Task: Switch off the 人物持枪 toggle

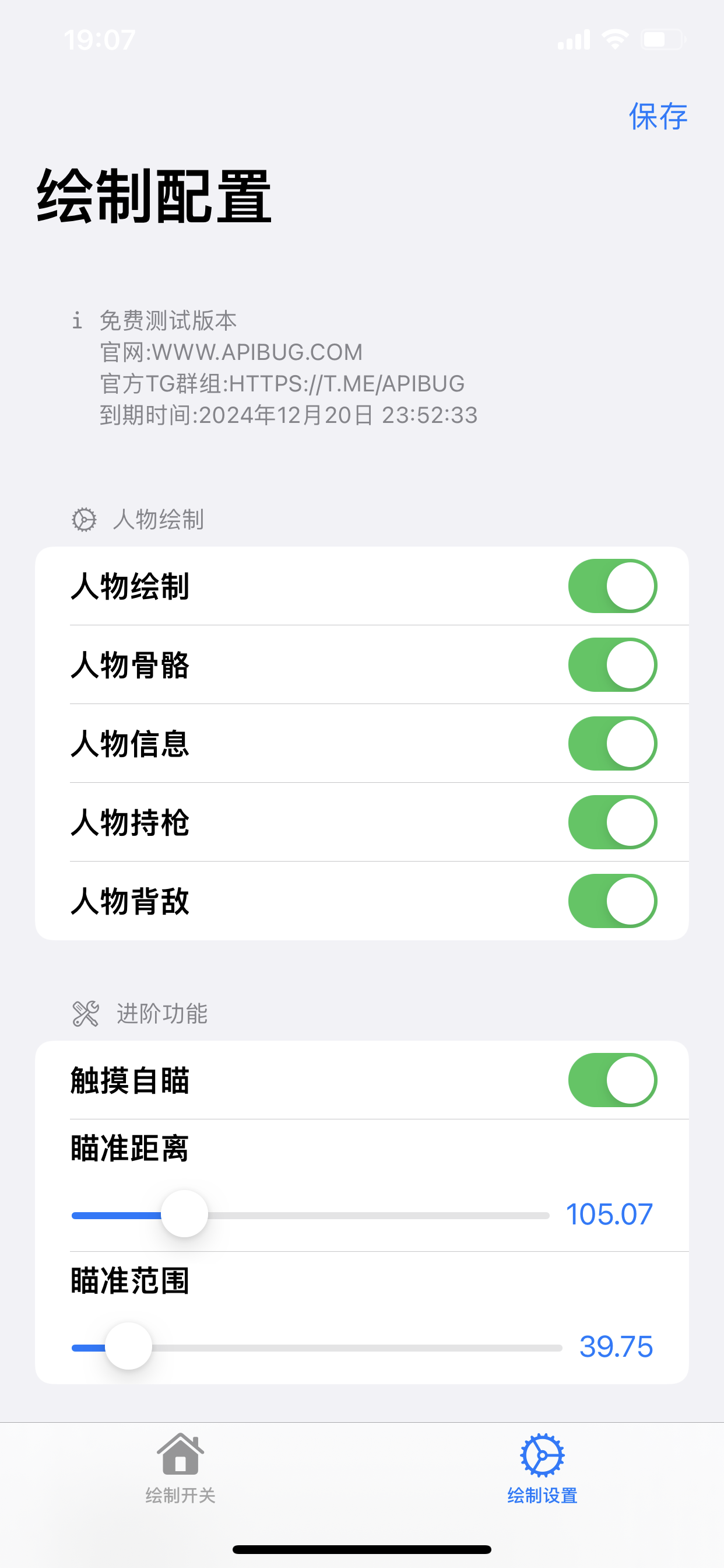Action: pyautogui.click(x=612, y=822)
